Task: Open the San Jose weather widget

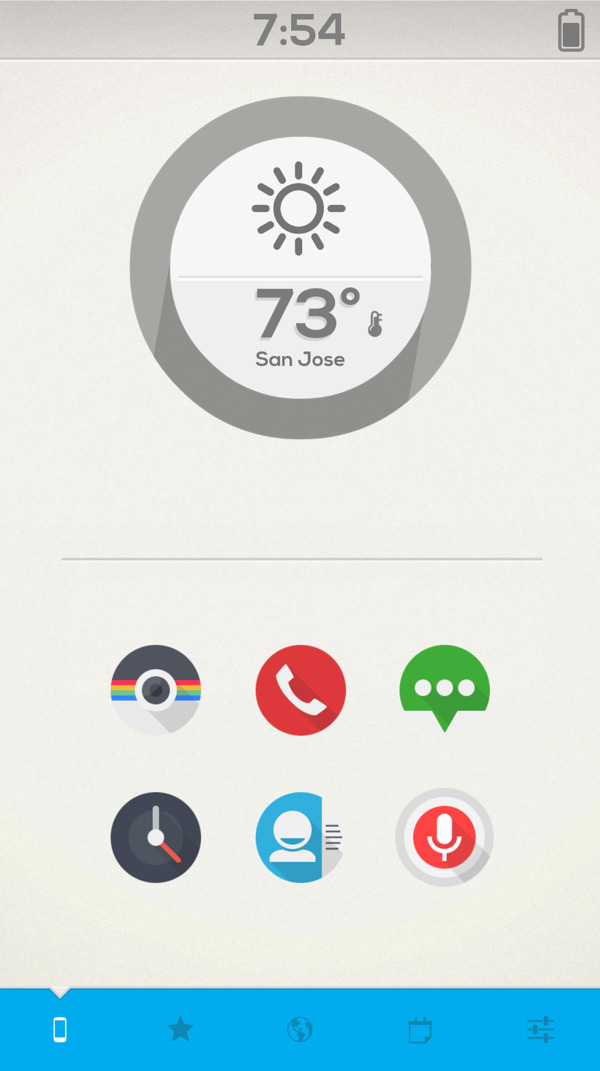Action: point(300,268)
